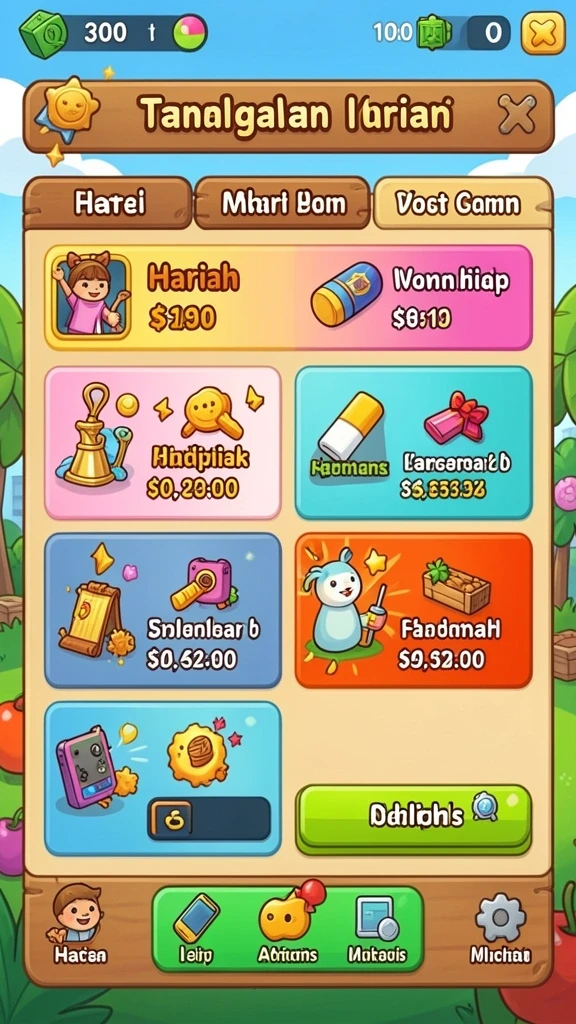Close the Tanalgalan shop panel
The image size is (576, 1024).
click(x=517, y=115)
